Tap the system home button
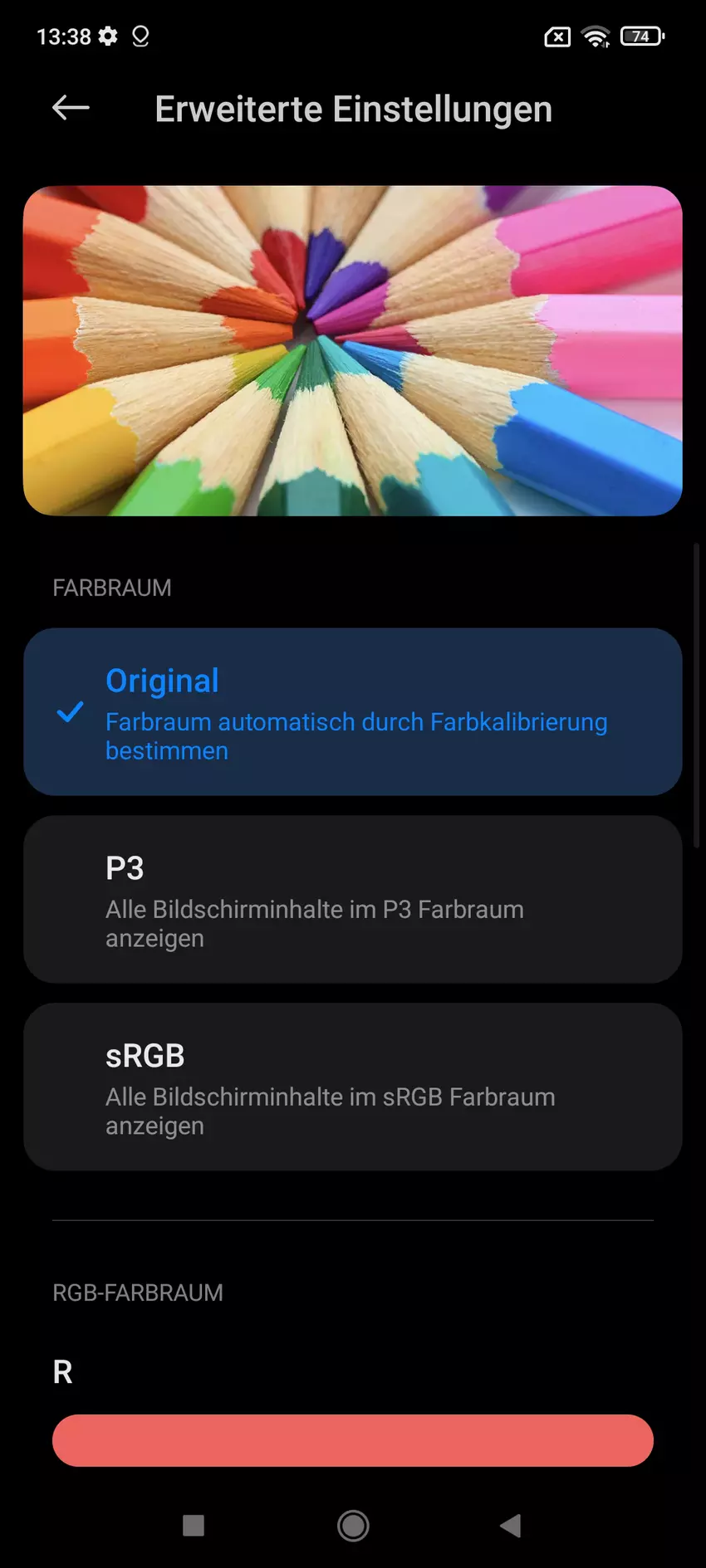The image size is (706, 1568). tap(353, 1526)
